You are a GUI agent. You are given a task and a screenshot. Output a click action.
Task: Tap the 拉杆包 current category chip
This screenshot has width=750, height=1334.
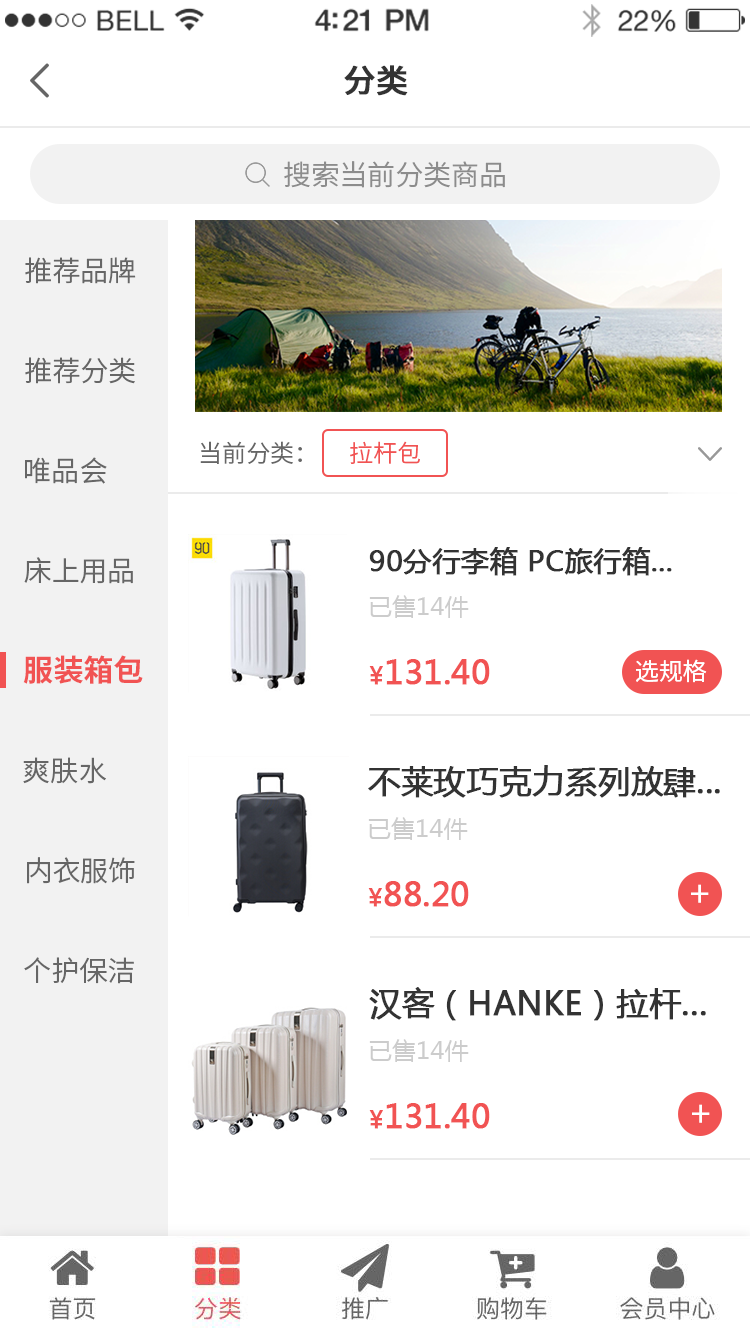click(x=384, y=454)
